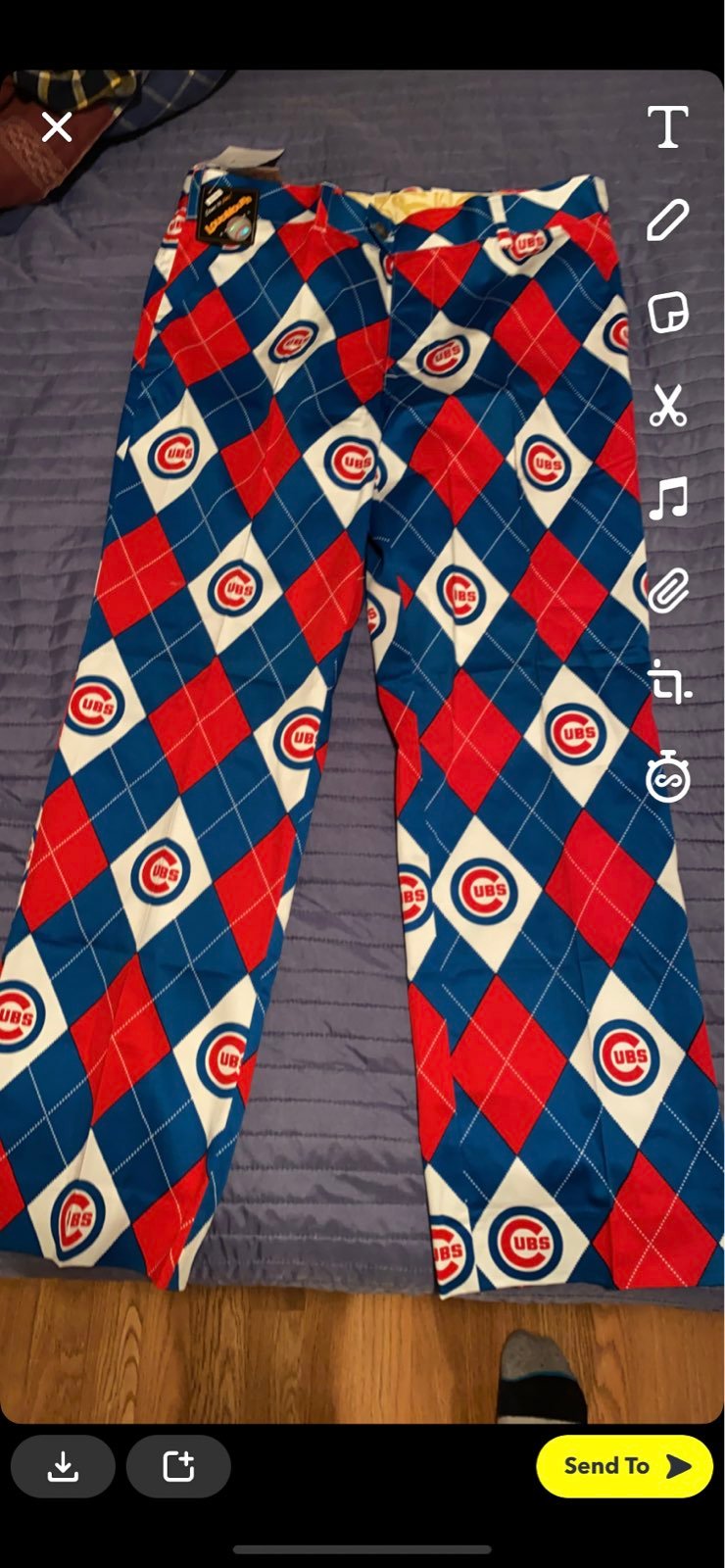The height and width of the screenshot is (1568, 725).
Task: Open the crop and rotate tool
Action: 668,682
